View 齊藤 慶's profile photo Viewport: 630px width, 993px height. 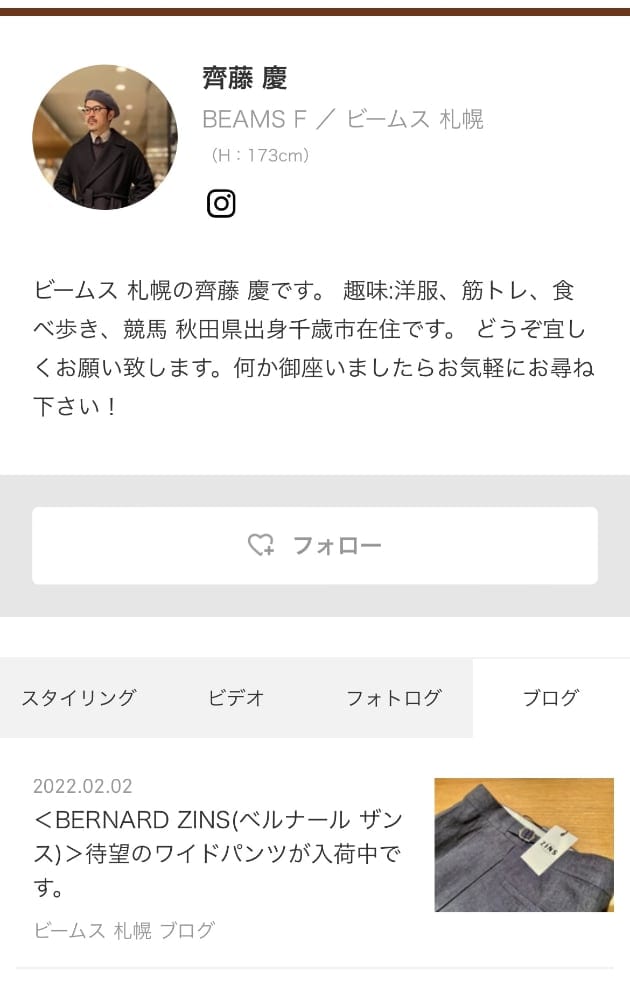pos(105,137)
